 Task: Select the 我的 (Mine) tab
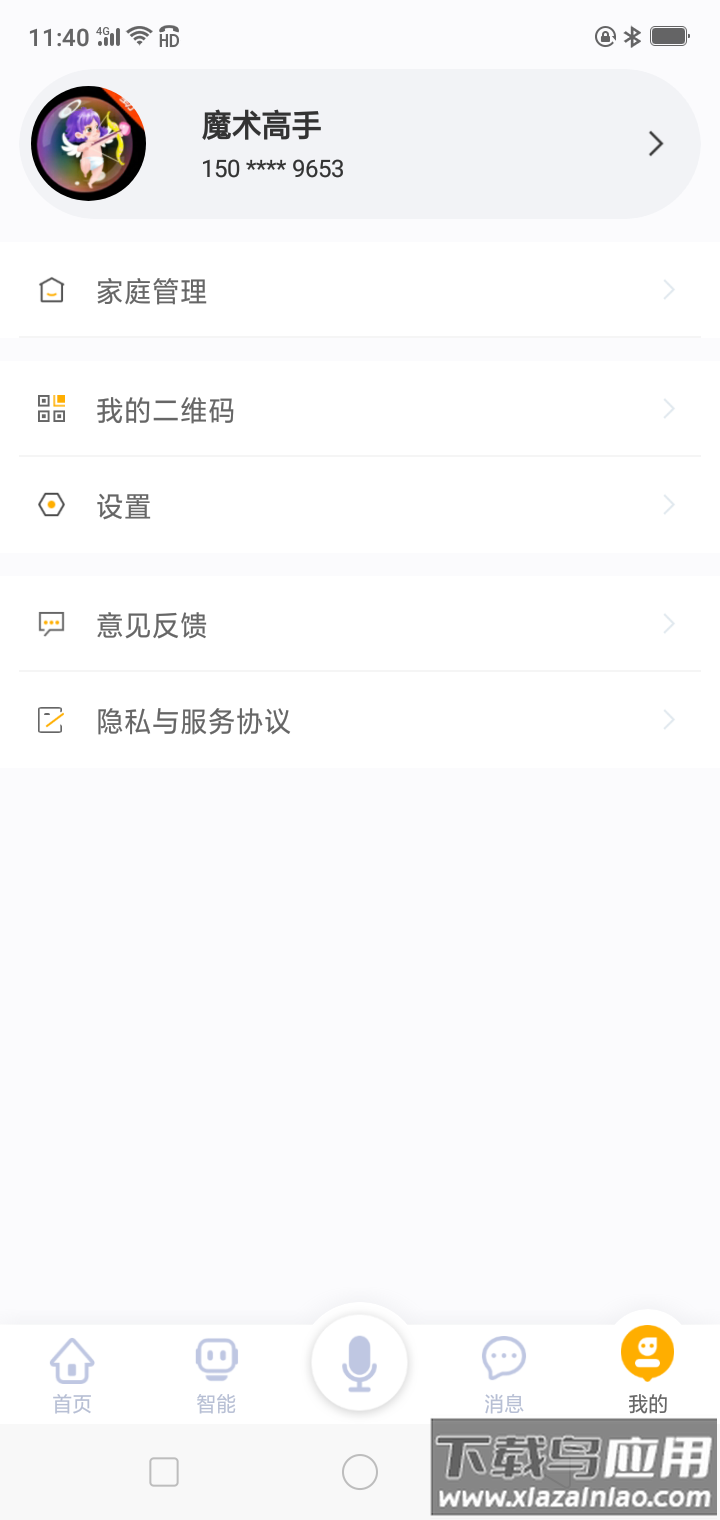[648, 1373]
